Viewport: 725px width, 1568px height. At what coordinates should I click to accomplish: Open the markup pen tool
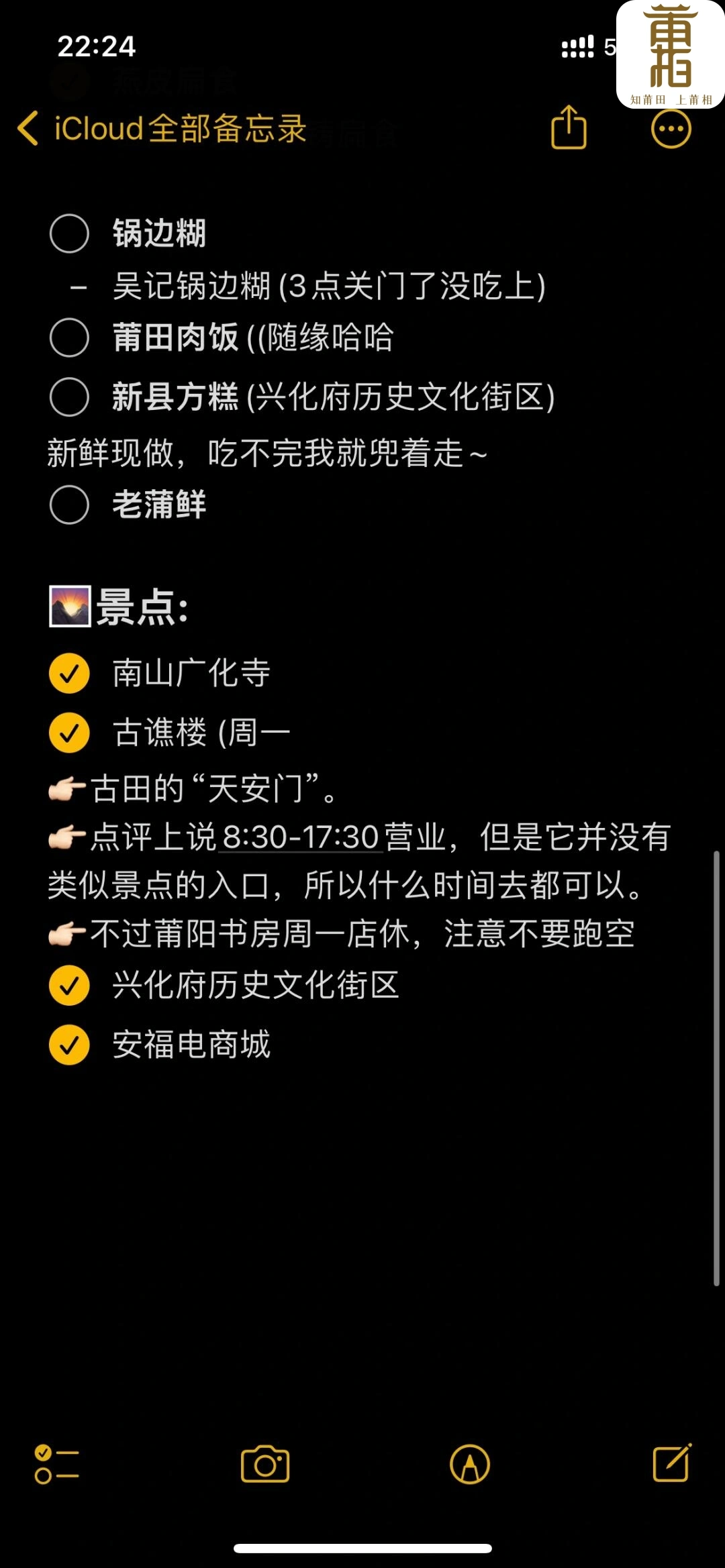click(470, 1464)
